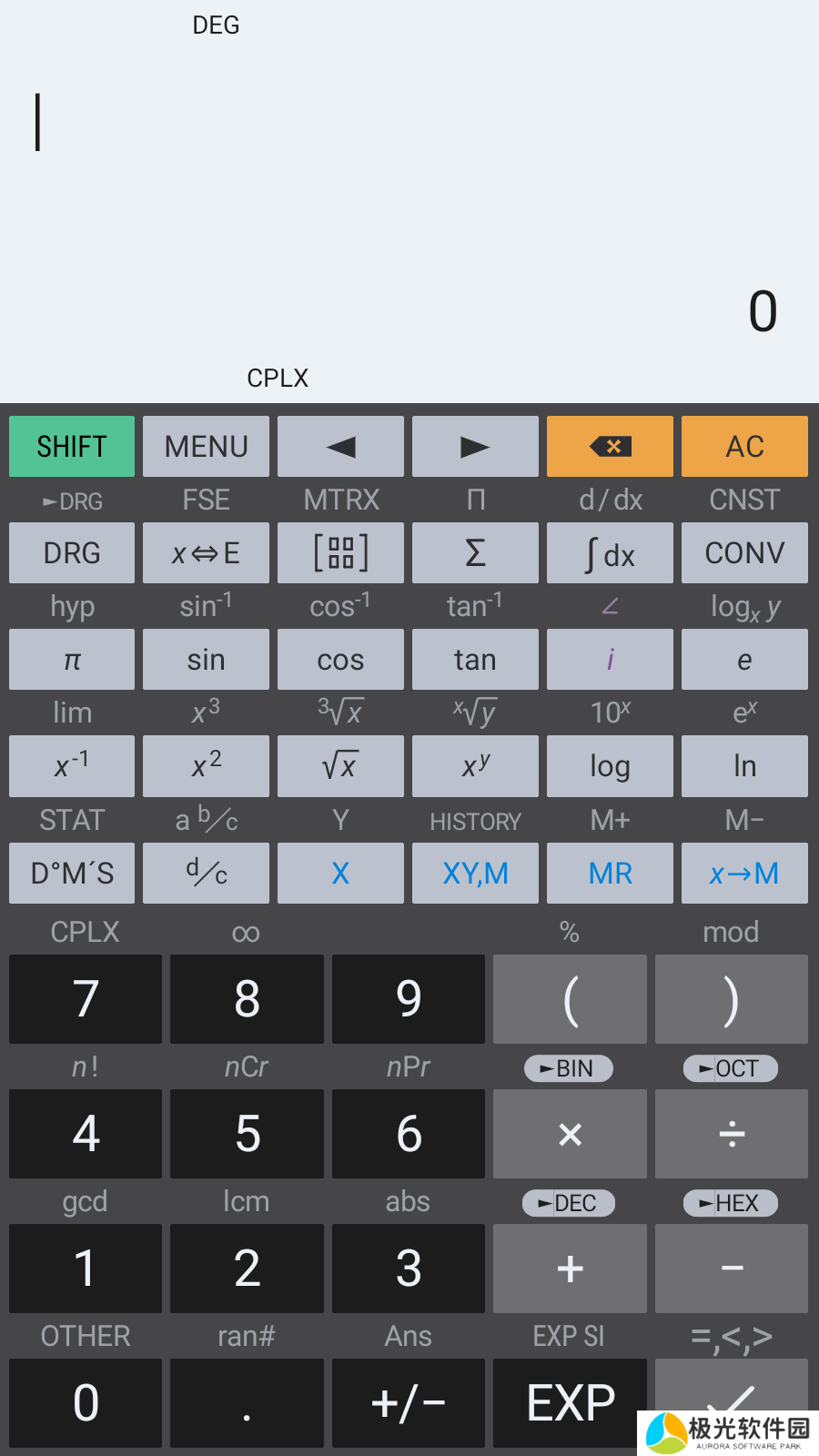Open the MENU button
Image resolution: width=819 pixels, height=1456 pixels.
point(206,446)
